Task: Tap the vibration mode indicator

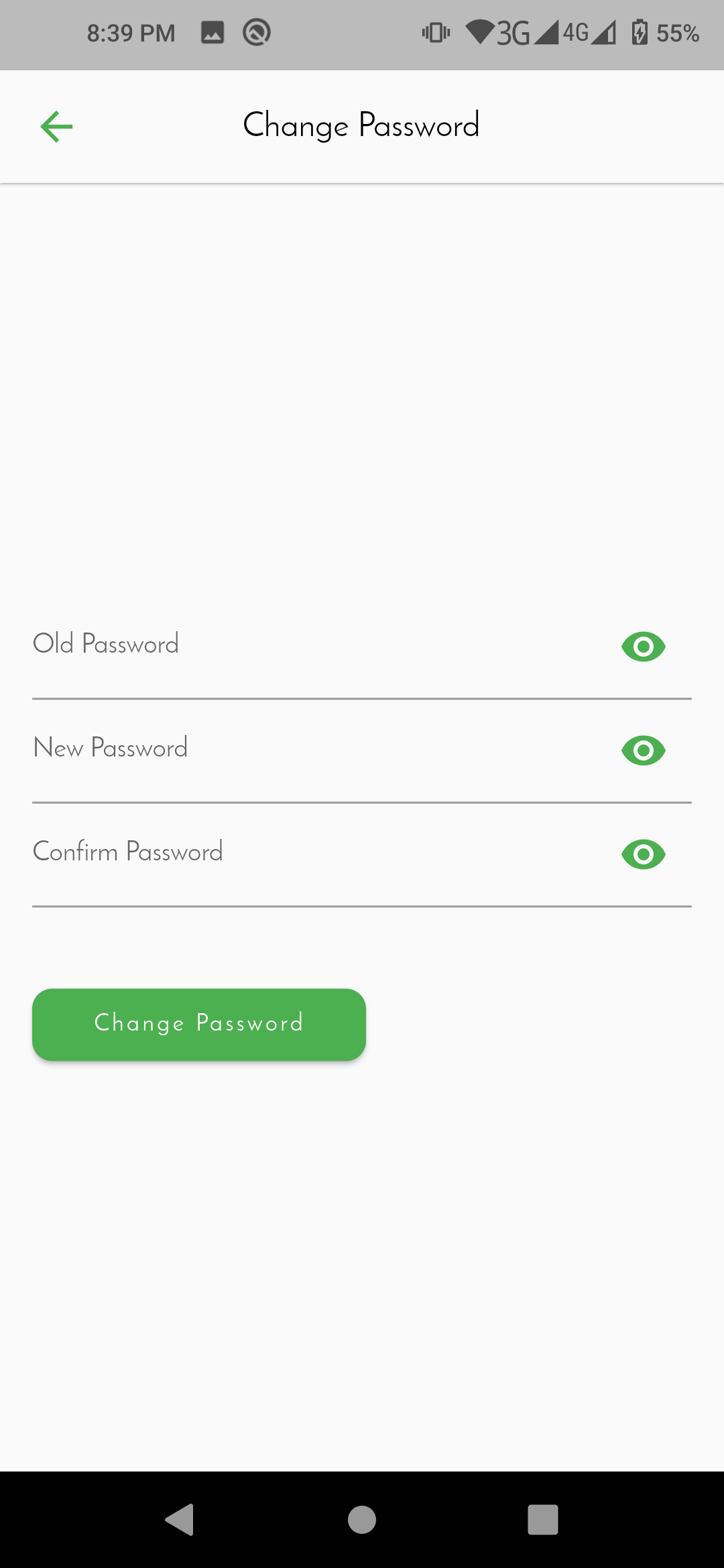Action: click(436, 32)
